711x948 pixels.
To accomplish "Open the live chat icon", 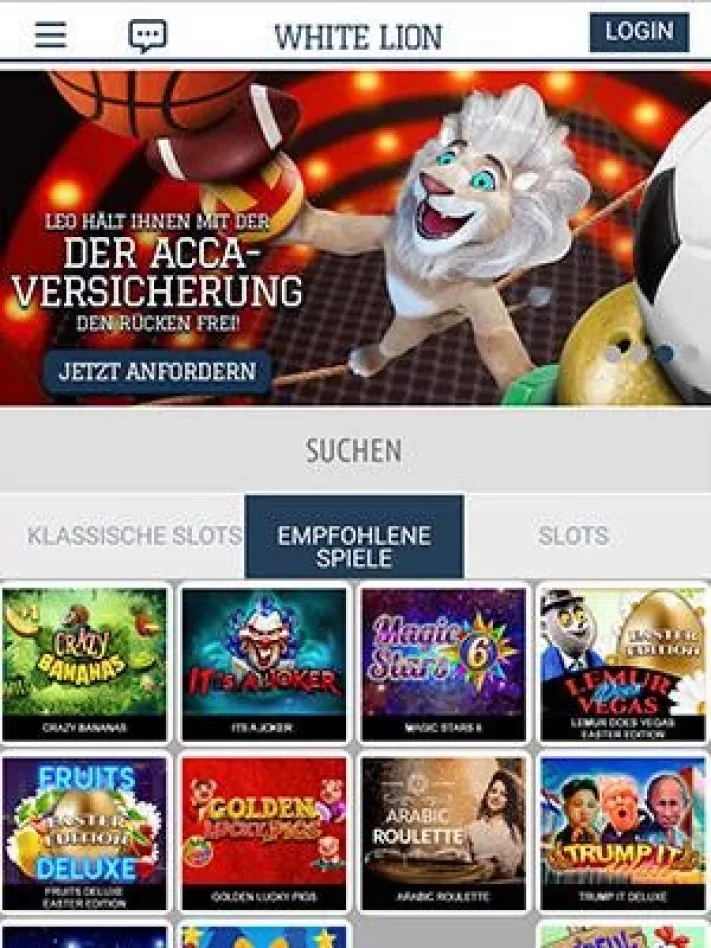I will coord(147,36).
